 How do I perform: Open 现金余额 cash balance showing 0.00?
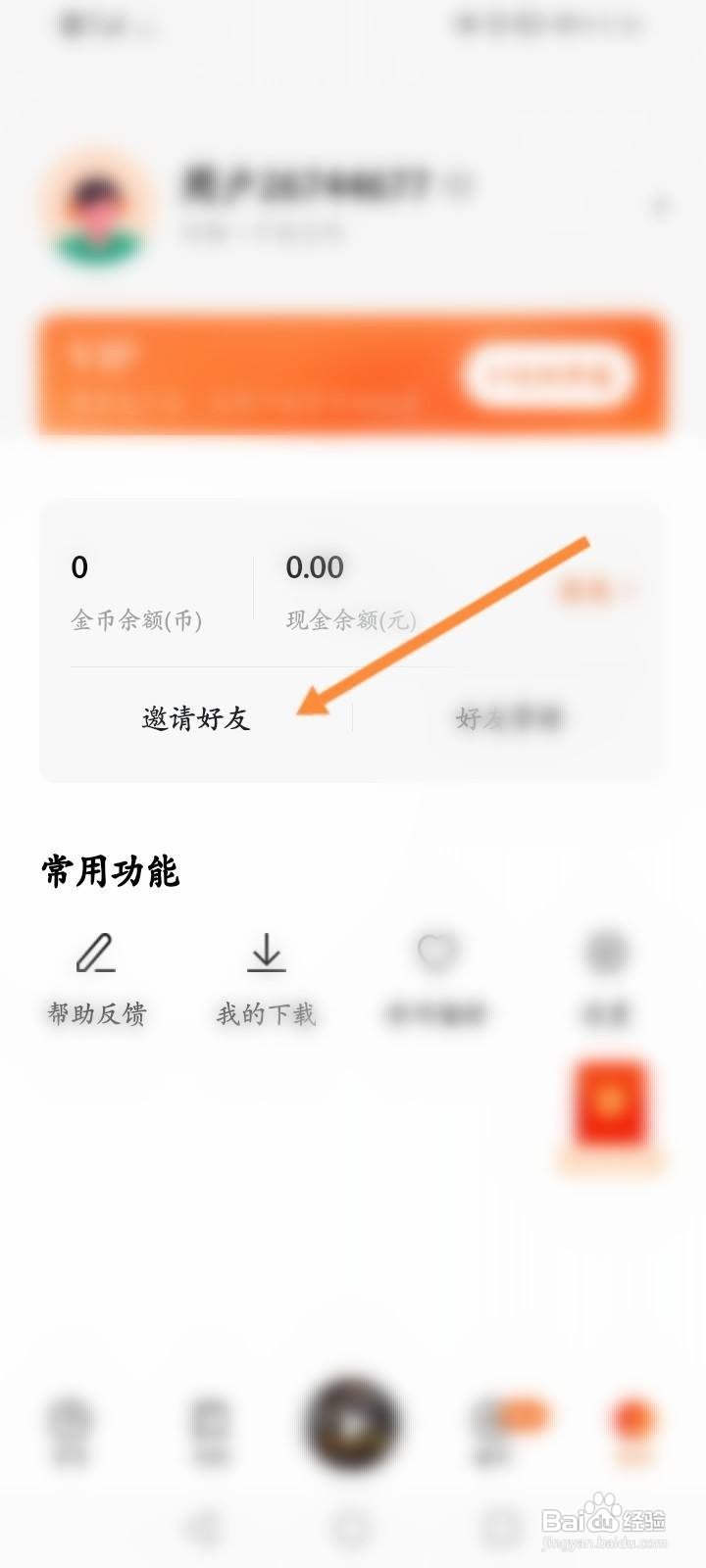tap(348, 586)
